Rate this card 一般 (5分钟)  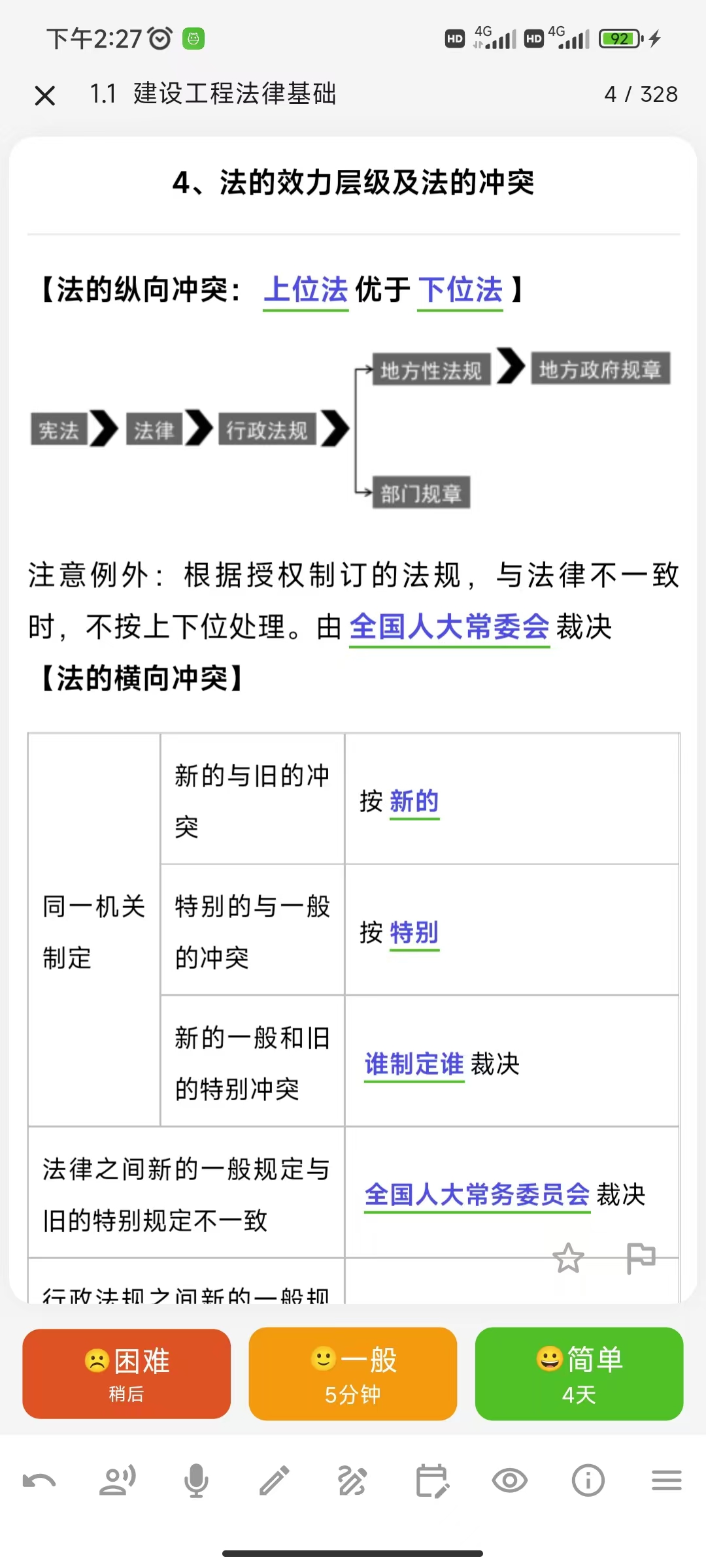[353, 1374]
